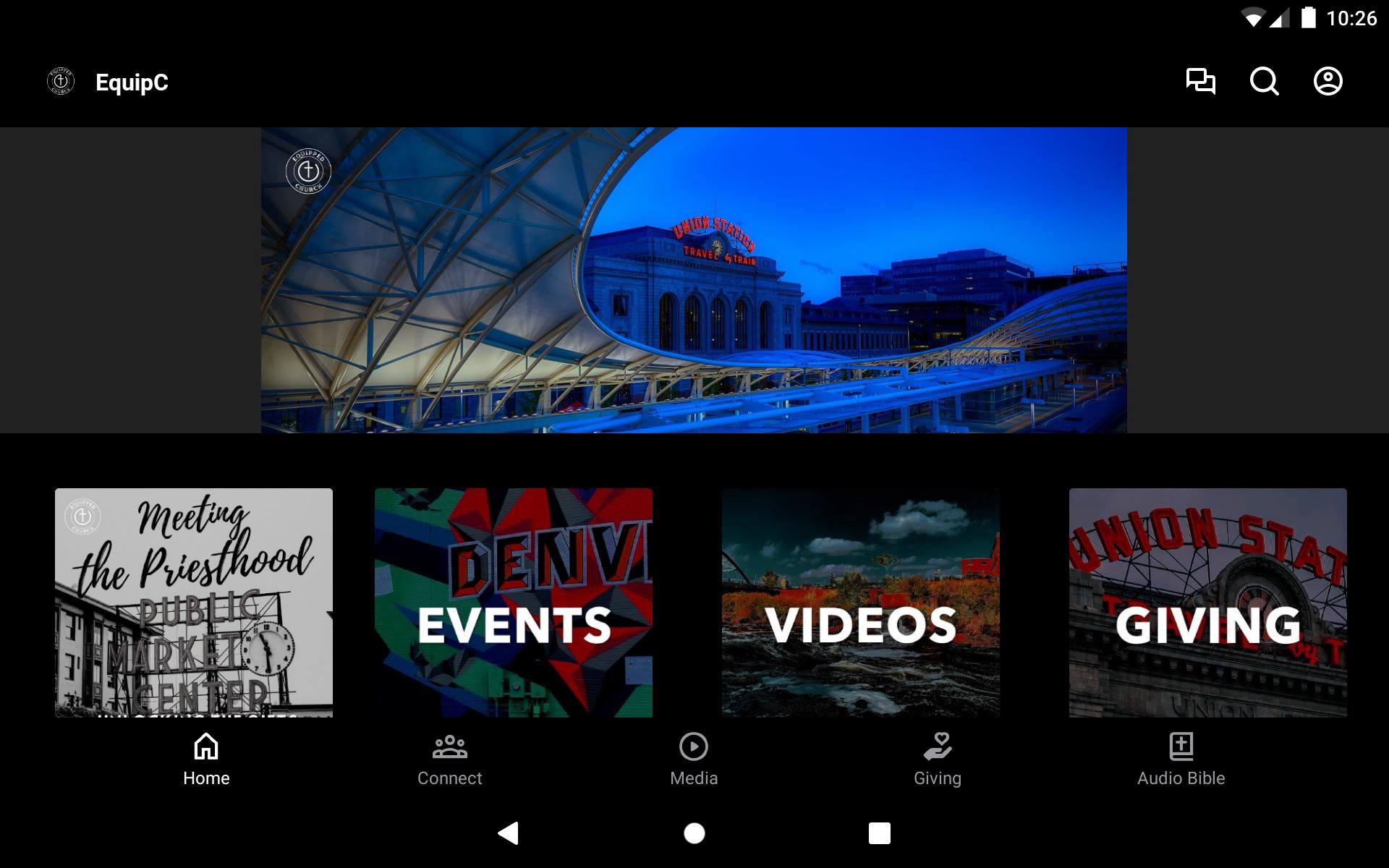Switch to the Home tab
1389x868 pixels.
(206, 759)
